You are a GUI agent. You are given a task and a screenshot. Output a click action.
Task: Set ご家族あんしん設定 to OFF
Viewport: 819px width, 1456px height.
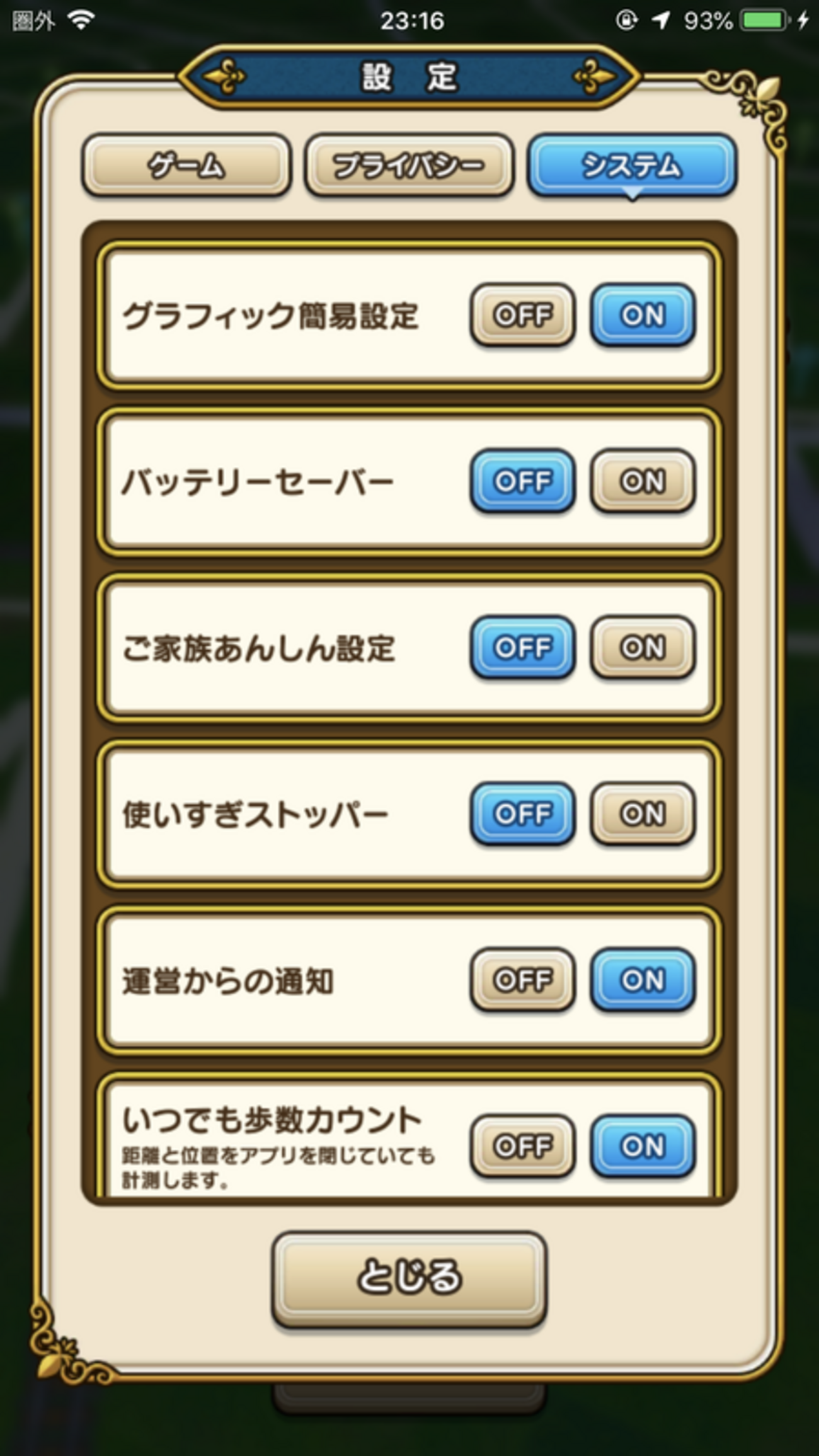click(522, 647)
